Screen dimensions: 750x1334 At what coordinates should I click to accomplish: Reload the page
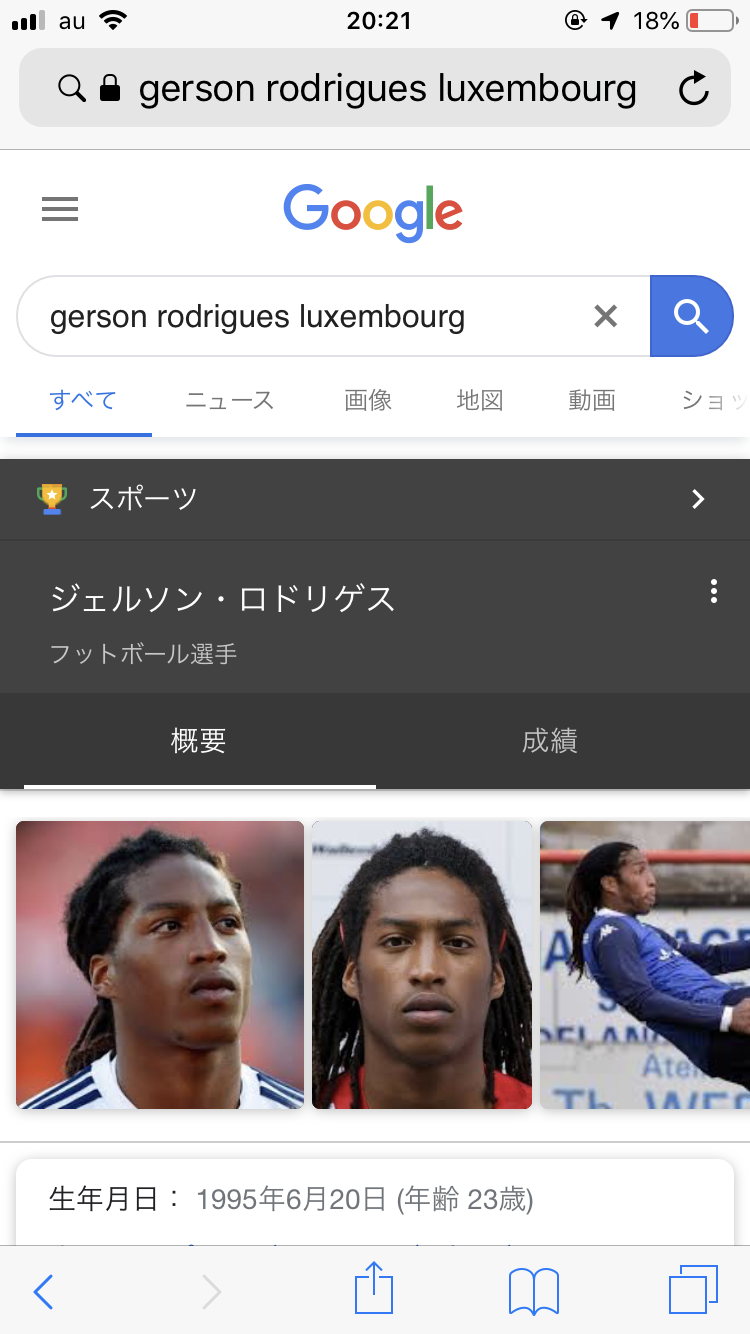693,90
